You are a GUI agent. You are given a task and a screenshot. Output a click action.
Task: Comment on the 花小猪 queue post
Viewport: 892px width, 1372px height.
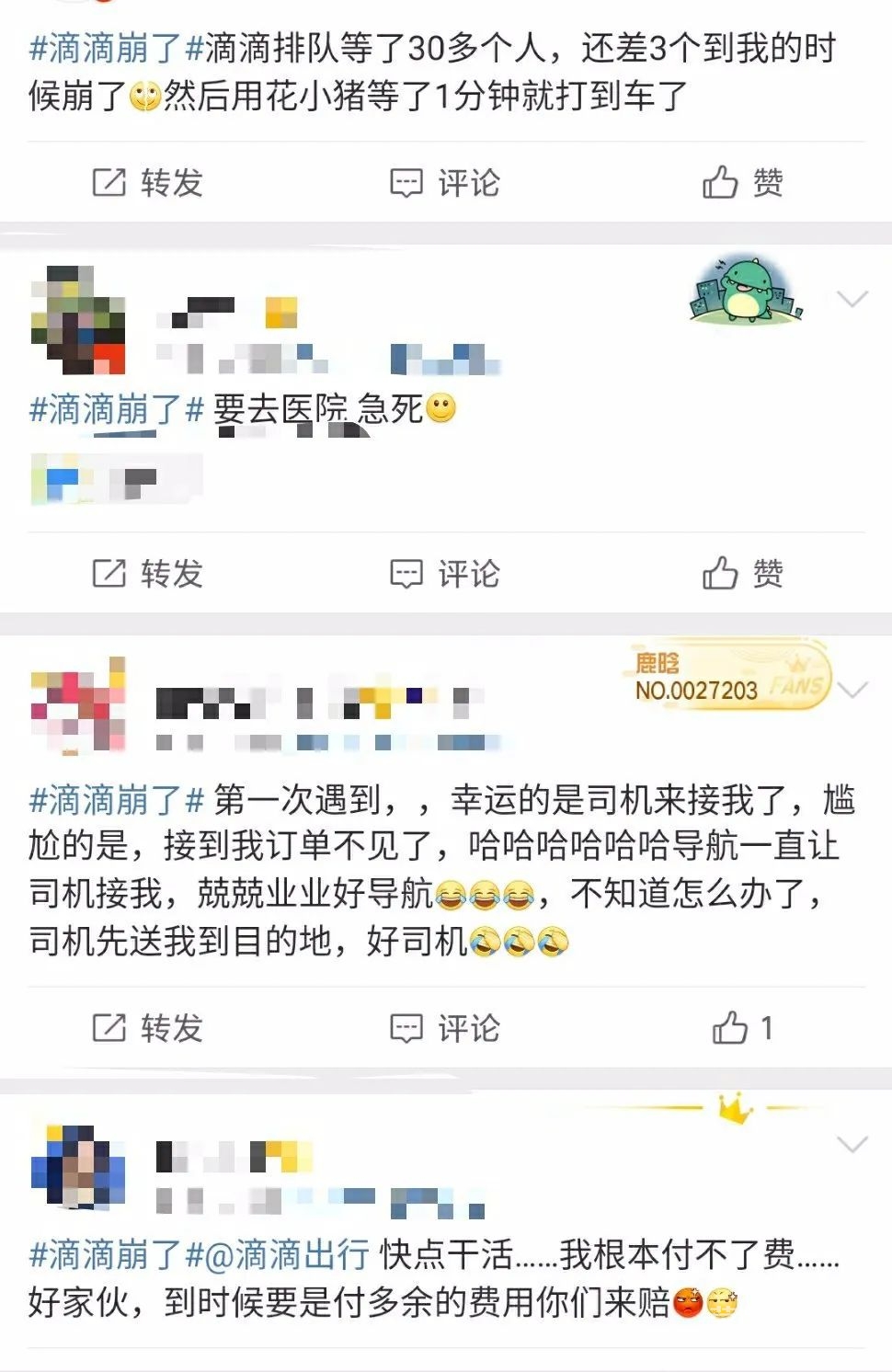(445, 183)
